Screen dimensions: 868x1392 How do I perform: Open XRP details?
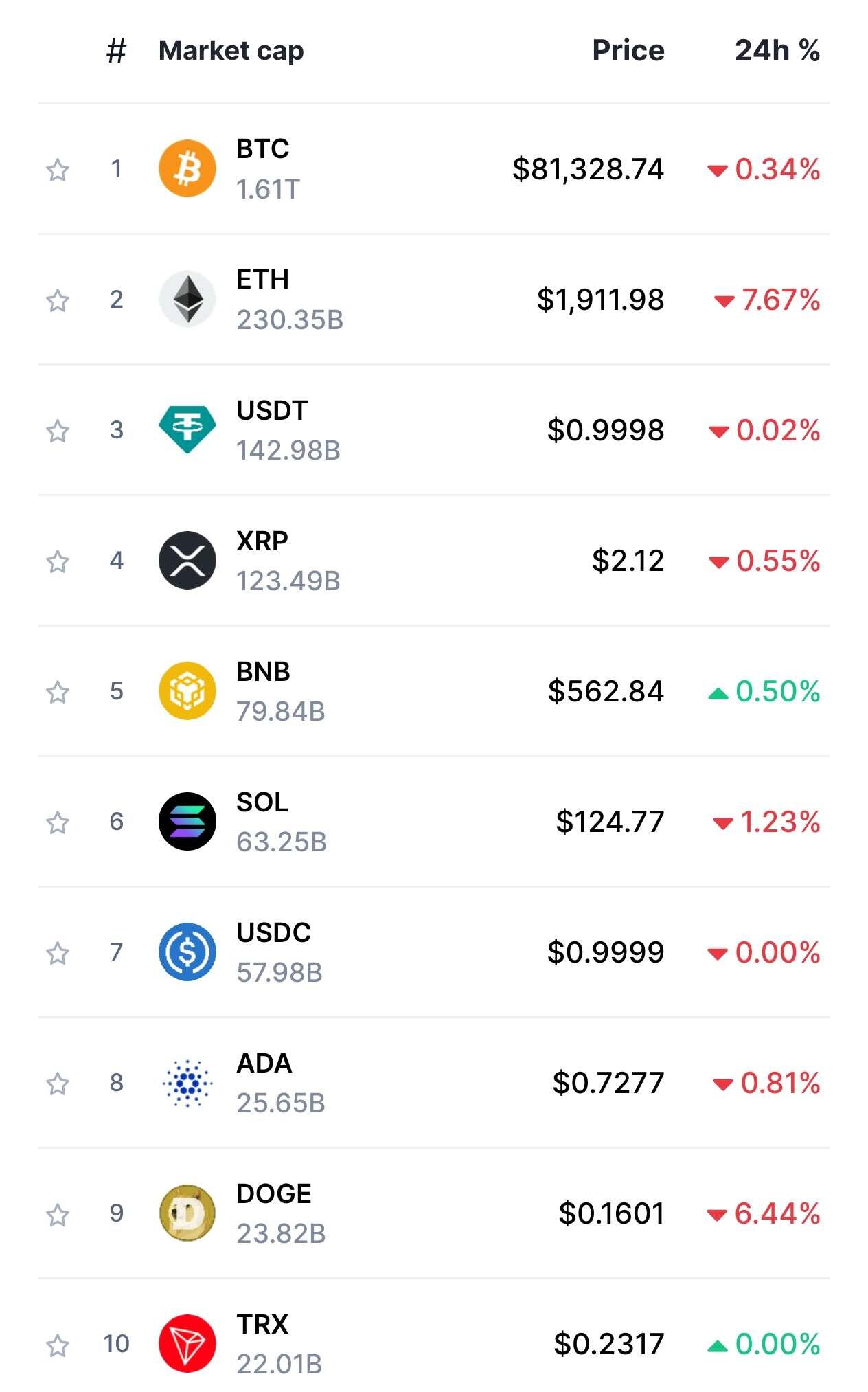pos(434,561)
